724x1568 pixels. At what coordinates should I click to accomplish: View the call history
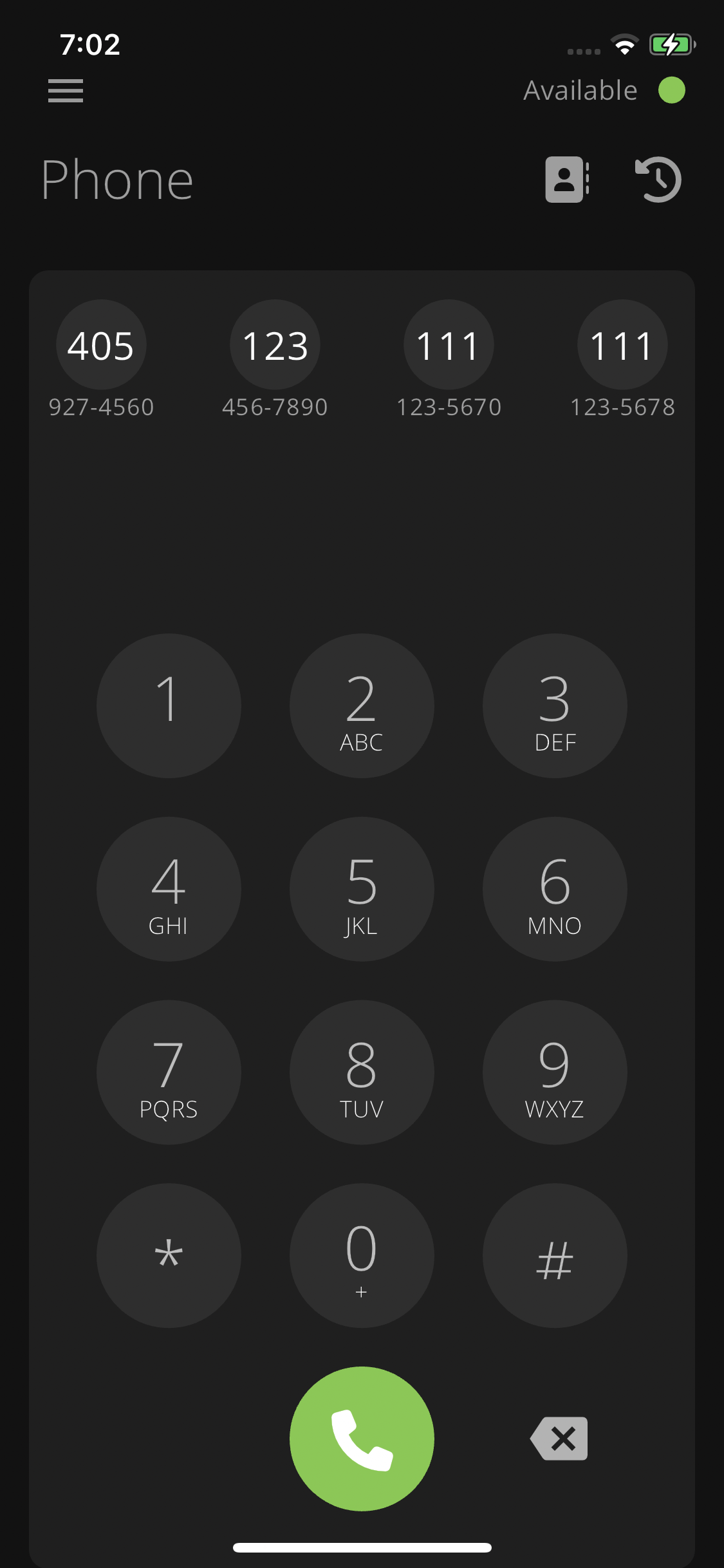pos(658,180)
